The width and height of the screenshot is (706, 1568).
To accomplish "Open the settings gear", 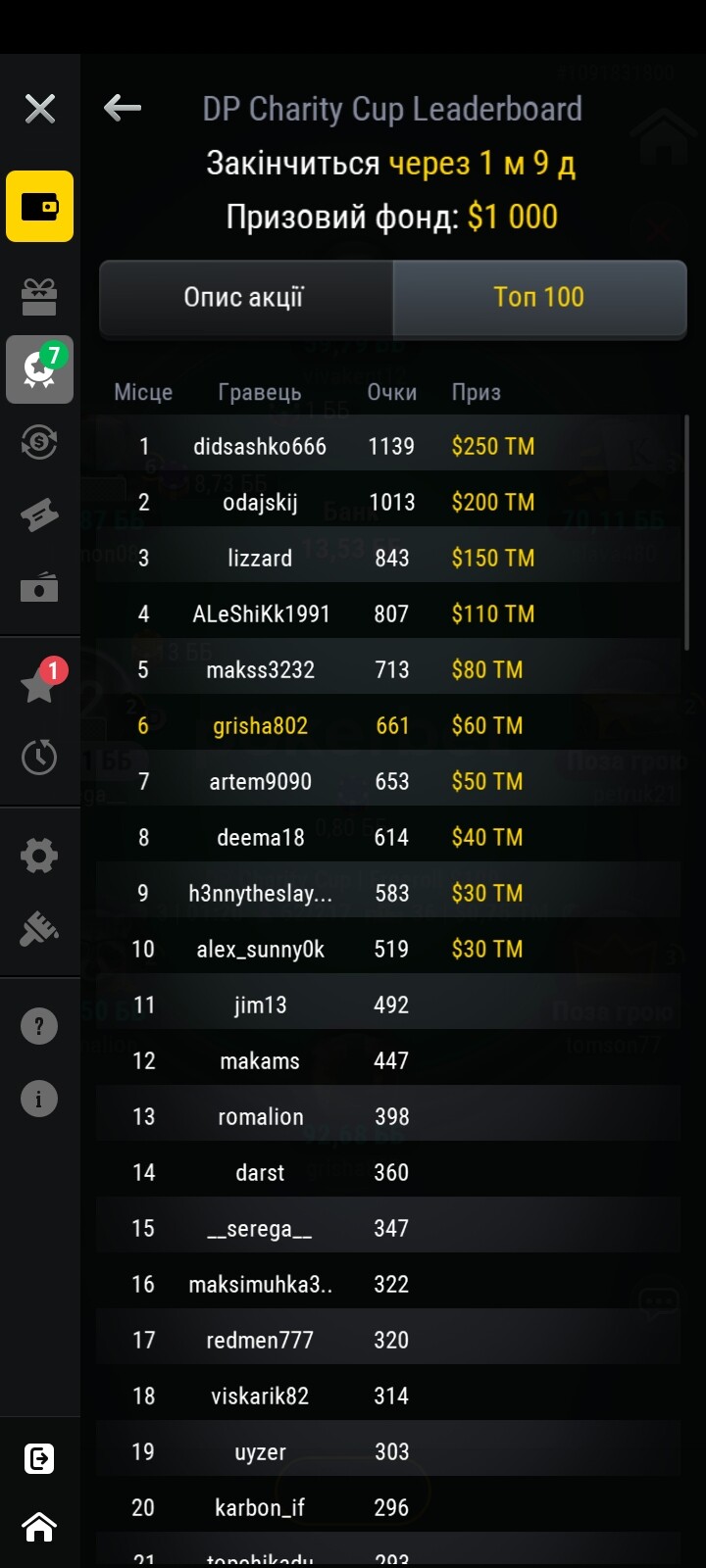I will [x=39, y=856].
